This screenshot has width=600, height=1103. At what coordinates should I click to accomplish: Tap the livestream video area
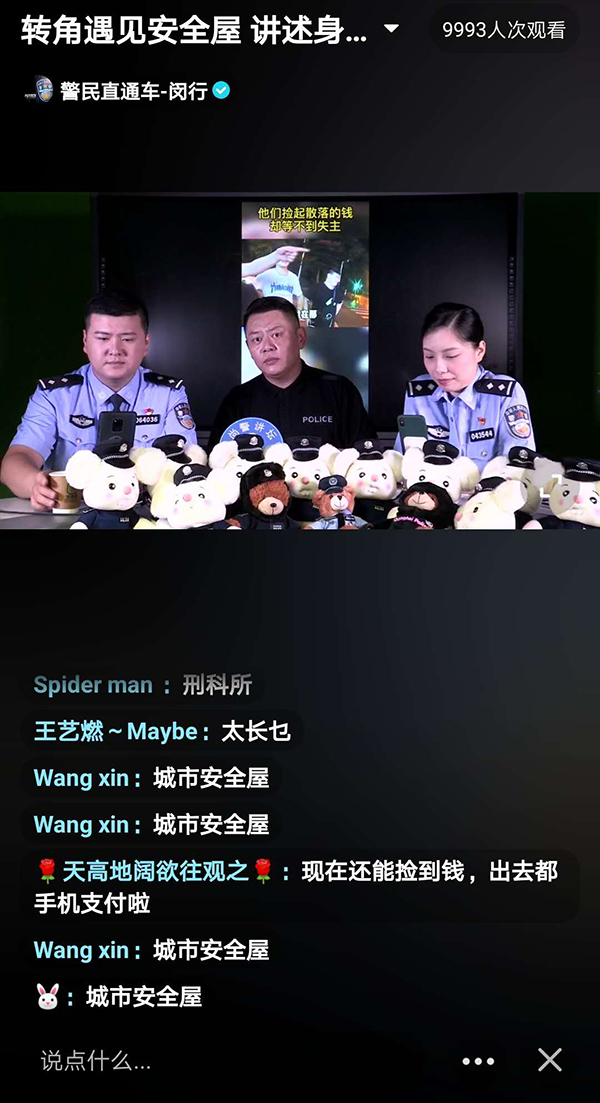coord(300,360)
